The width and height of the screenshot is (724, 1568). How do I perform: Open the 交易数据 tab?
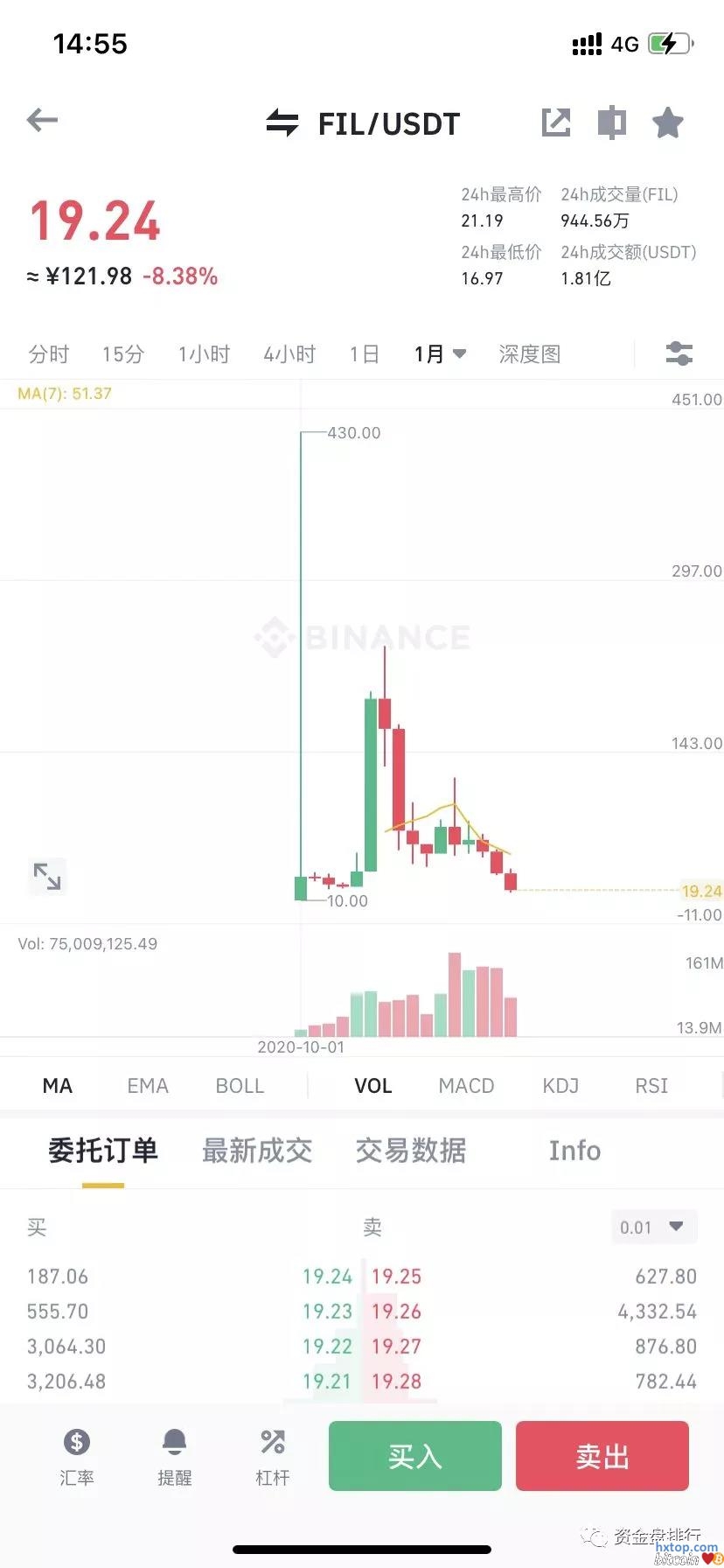411,1151
